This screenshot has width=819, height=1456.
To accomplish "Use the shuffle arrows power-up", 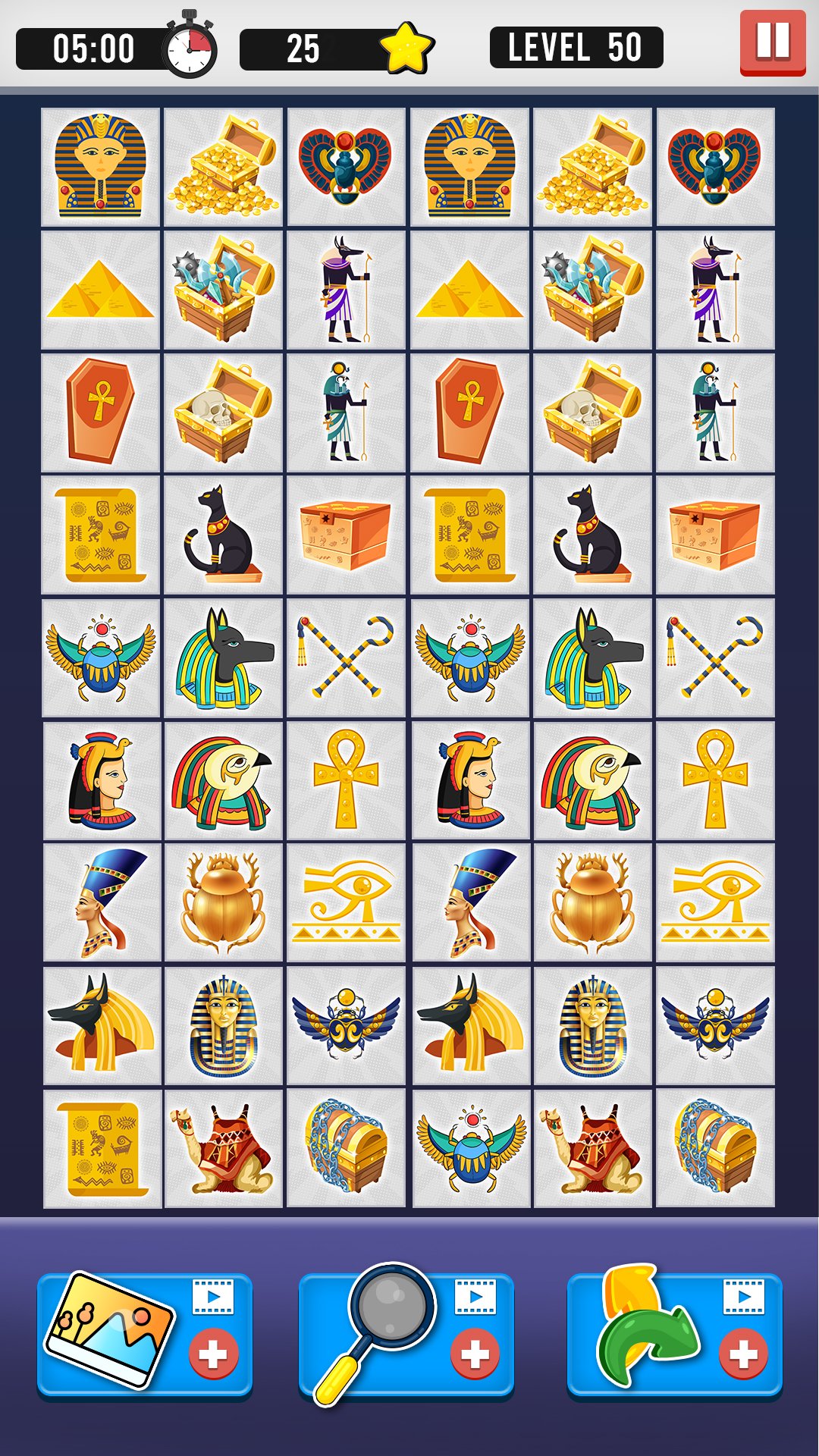I will coord(675,1335).
